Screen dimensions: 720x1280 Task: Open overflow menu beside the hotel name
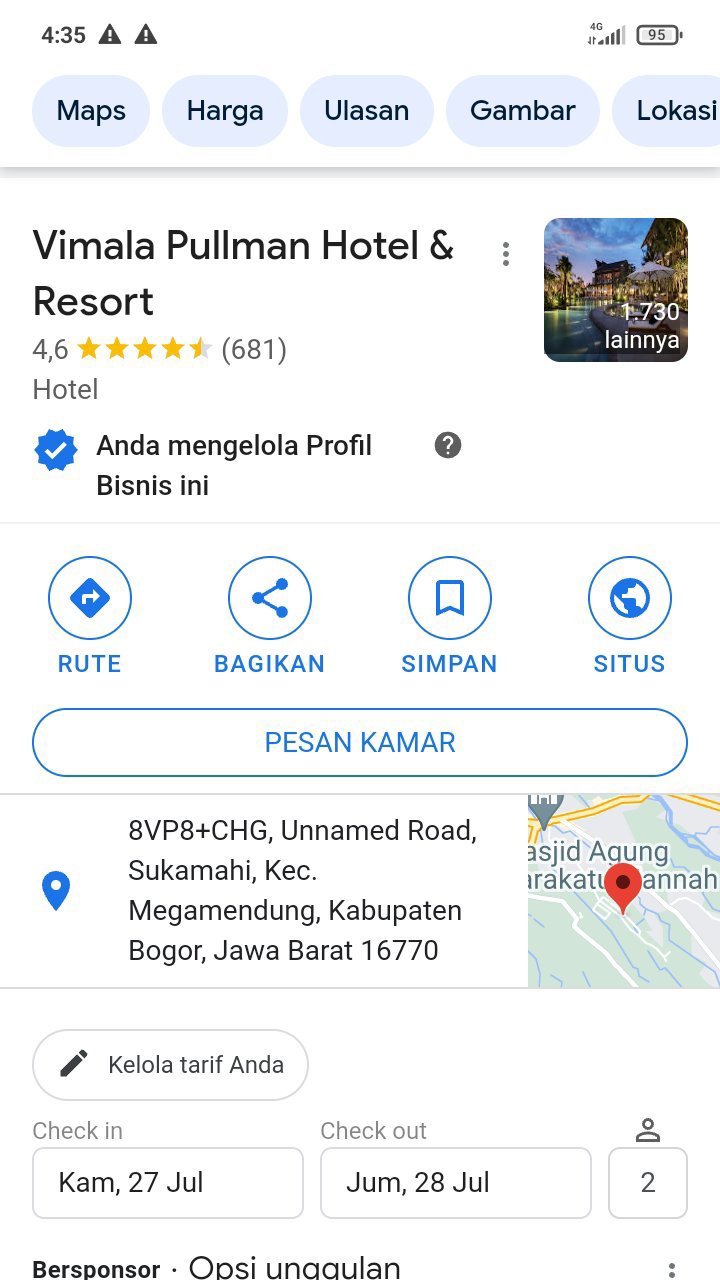[x=506, y=255]
